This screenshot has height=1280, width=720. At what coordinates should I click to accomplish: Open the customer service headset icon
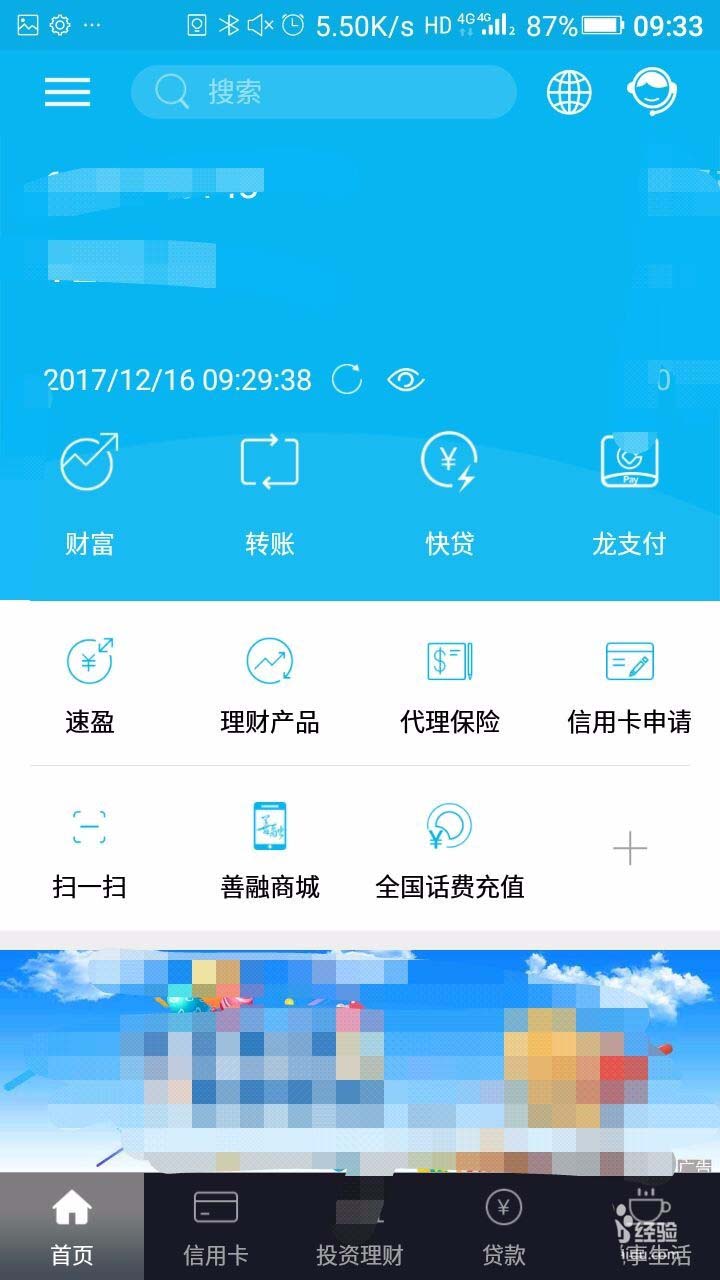(652, 92)
